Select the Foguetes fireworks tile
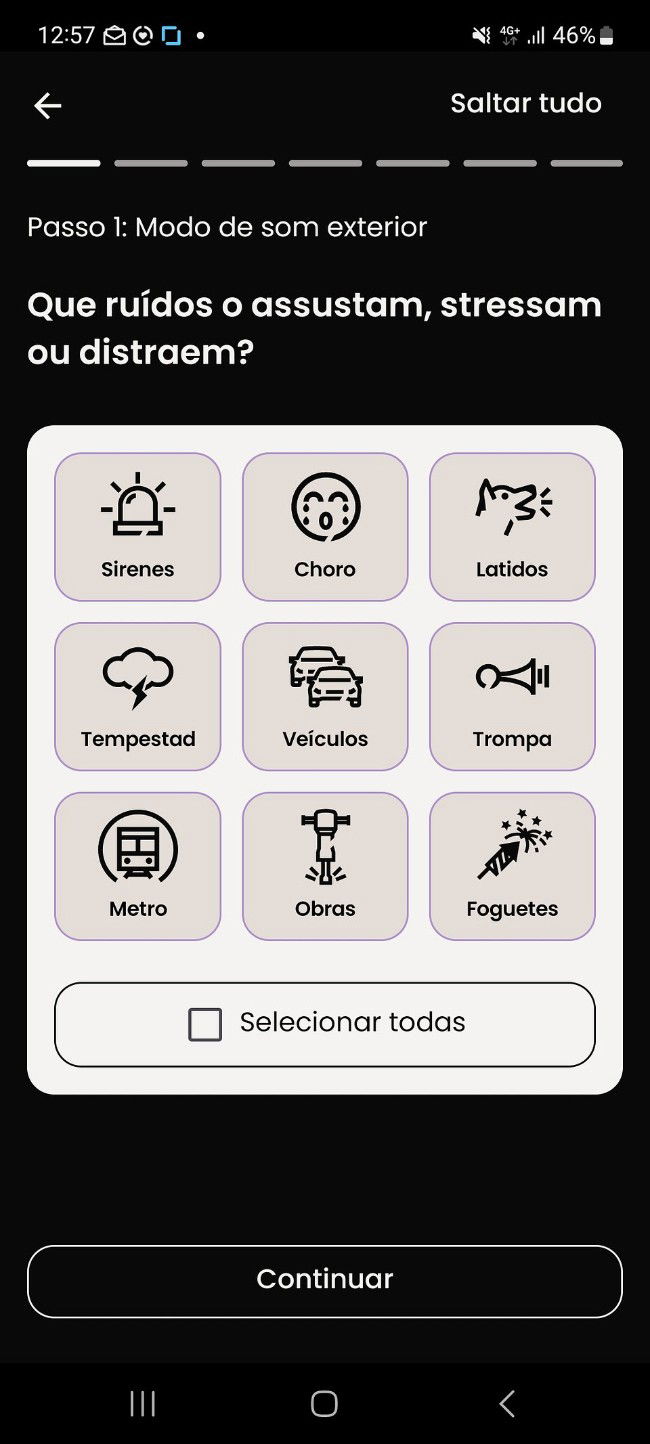The image size is (650, 1444). pos(512,867)
